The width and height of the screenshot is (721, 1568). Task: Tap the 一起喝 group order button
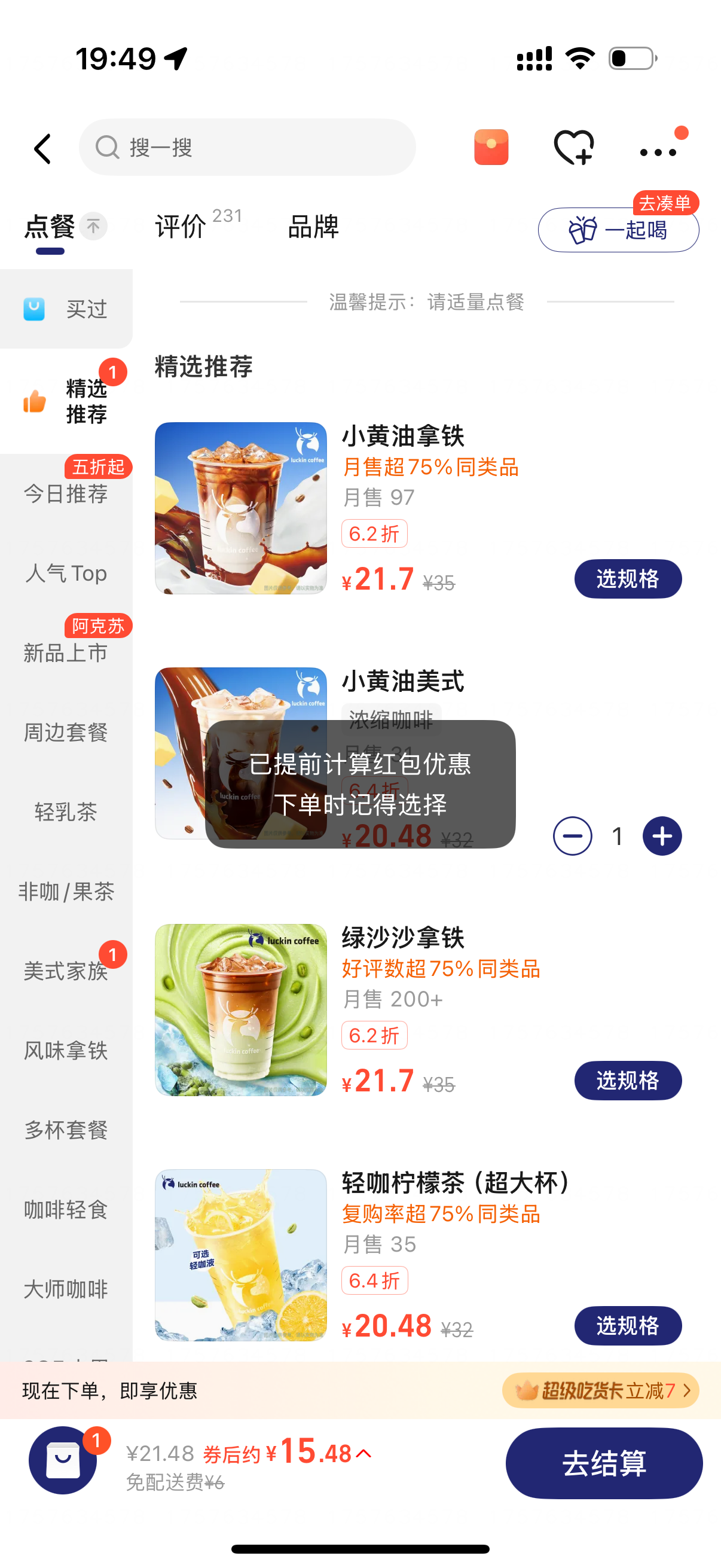[x=618, y=230]
